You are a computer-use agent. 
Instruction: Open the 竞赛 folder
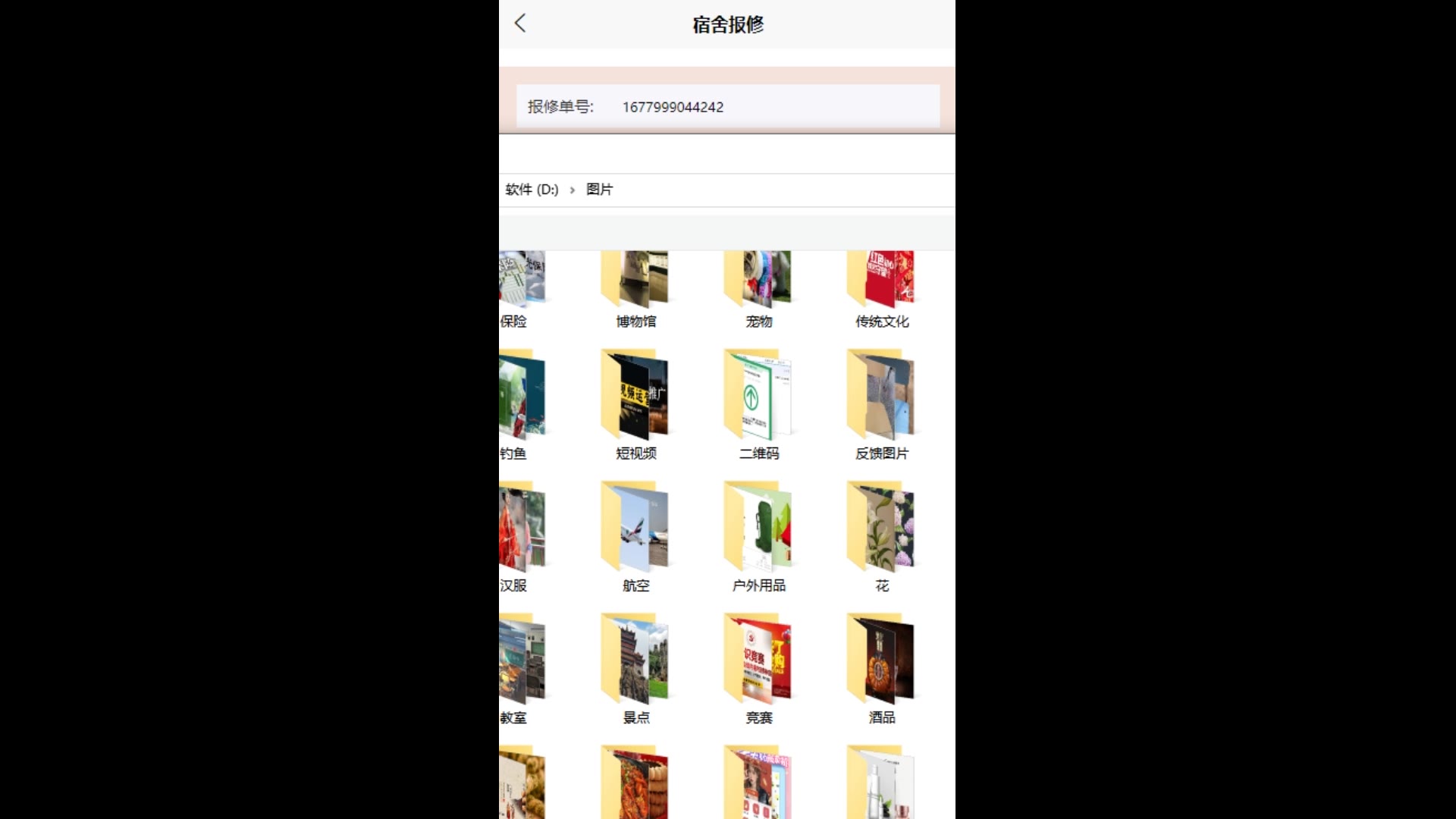(x=758, y=662)
